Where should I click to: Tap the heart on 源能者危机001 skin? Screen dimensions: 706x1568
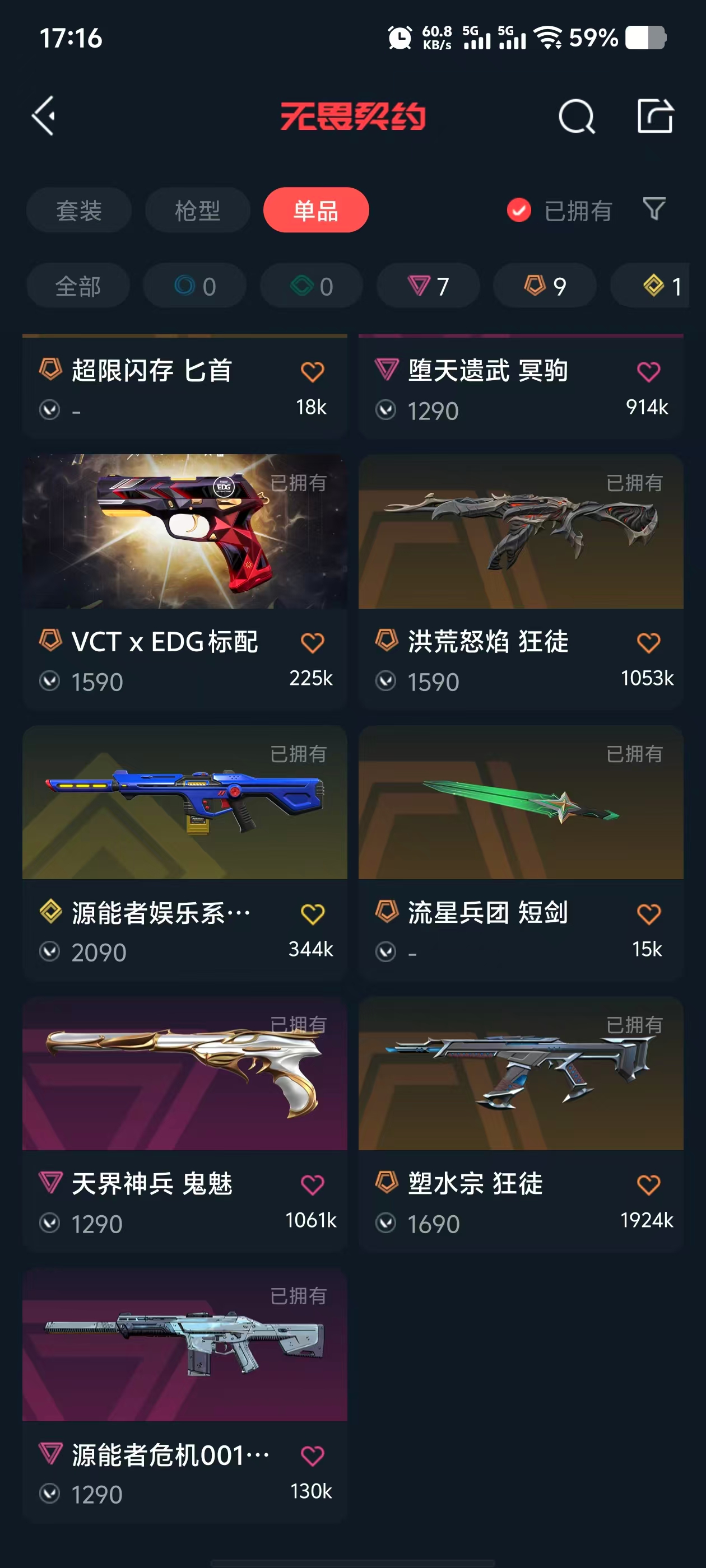click(x=313, y=1455)
